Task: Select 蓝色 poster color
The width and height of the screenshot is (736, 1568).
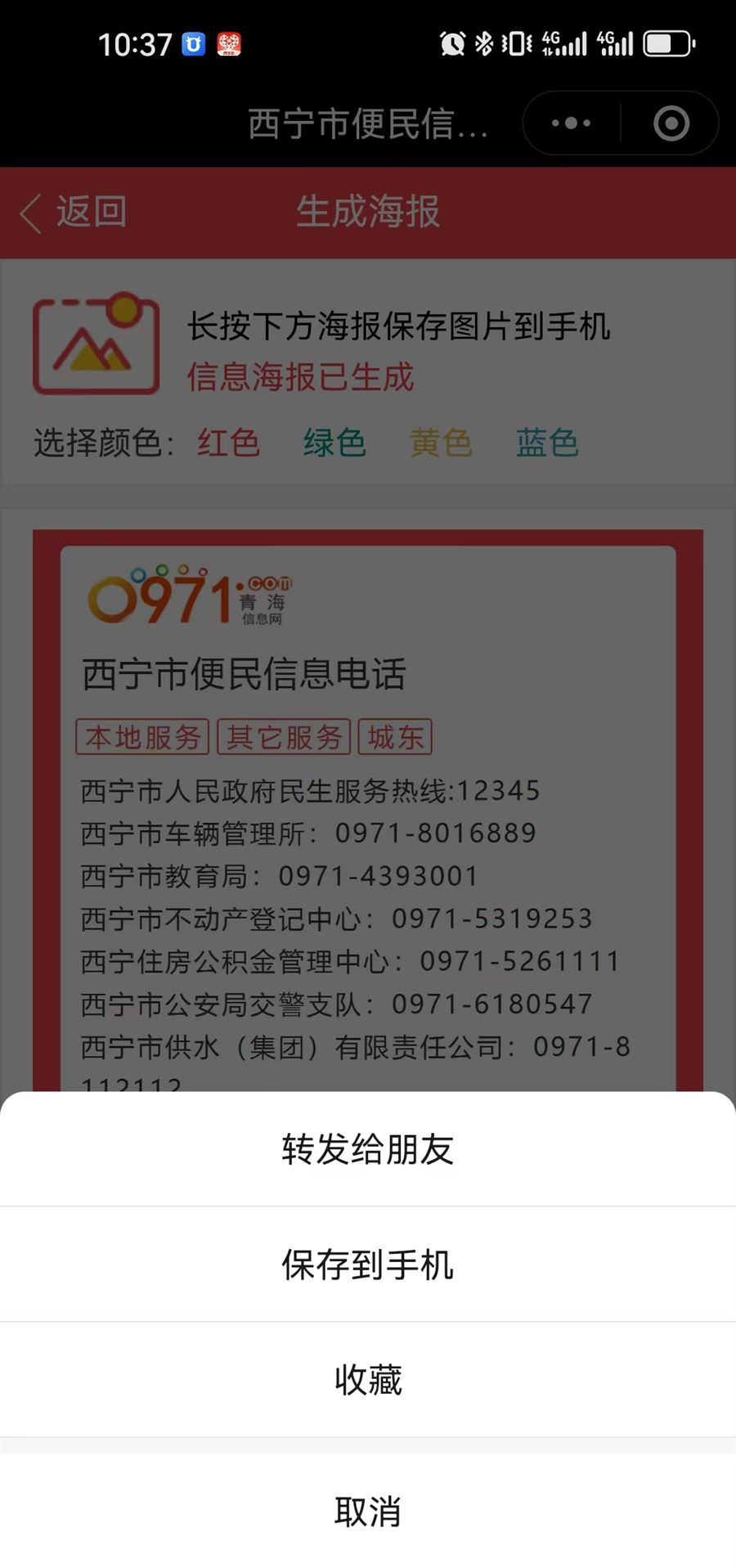Action: coord(547,443)
